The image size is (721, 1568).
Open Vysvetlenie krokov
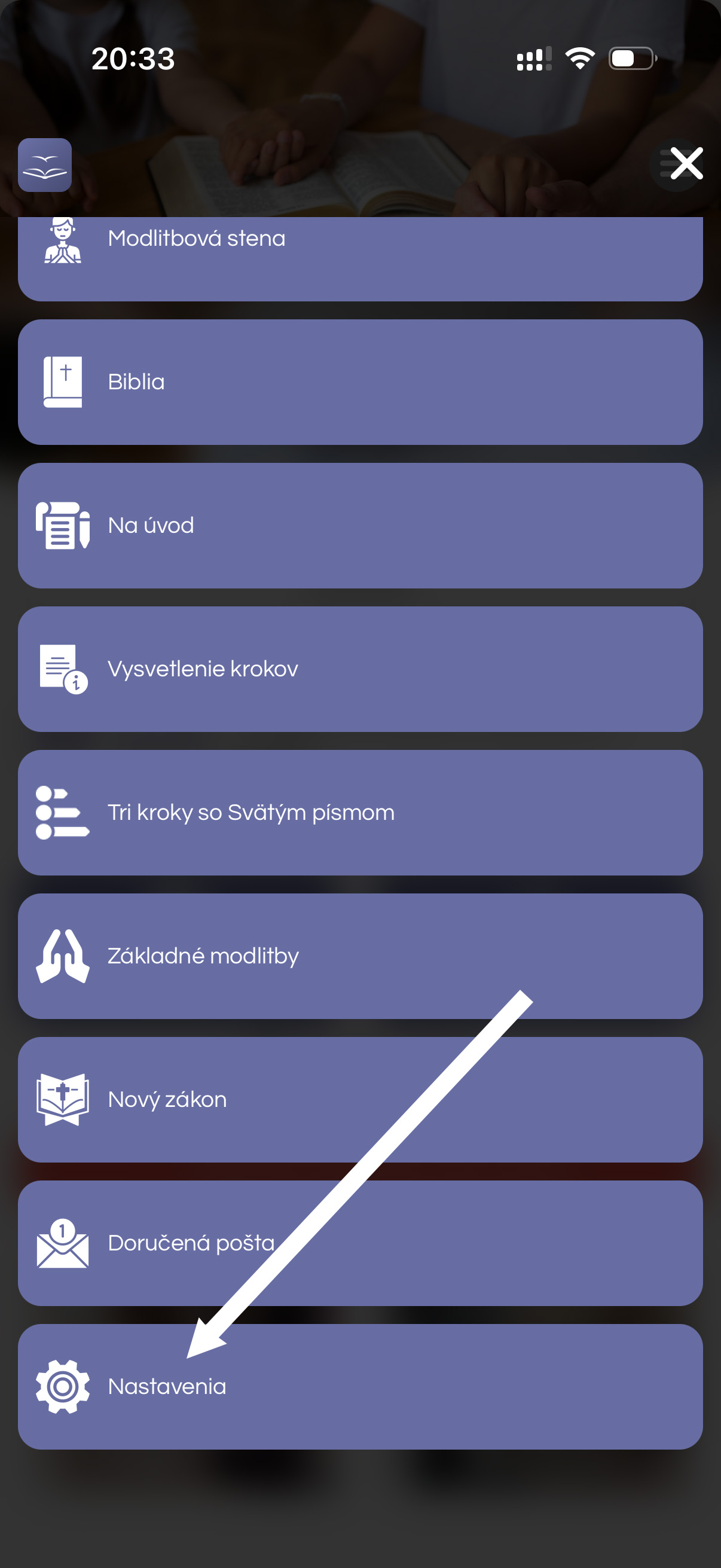point(359,669)
